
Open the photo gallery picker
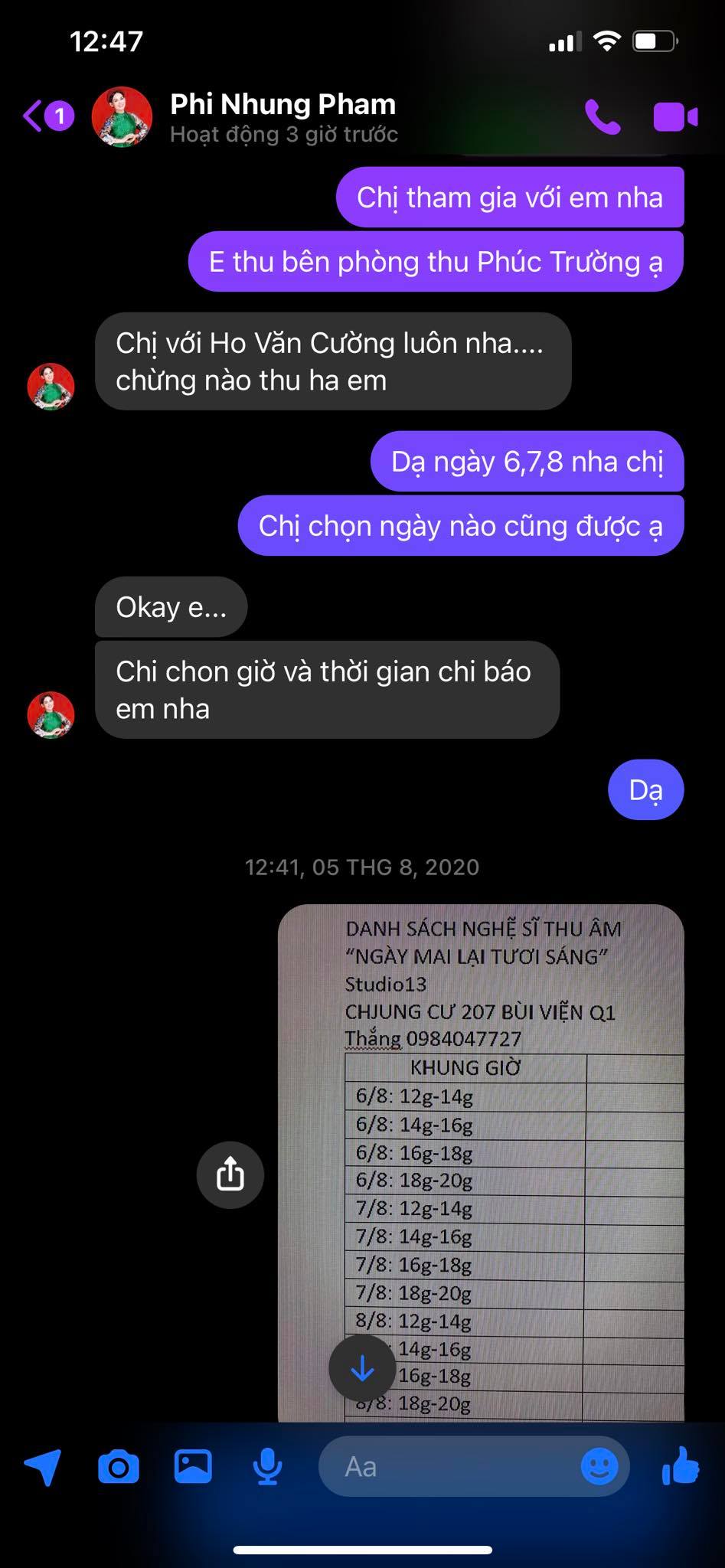[x=193, y=1466]
